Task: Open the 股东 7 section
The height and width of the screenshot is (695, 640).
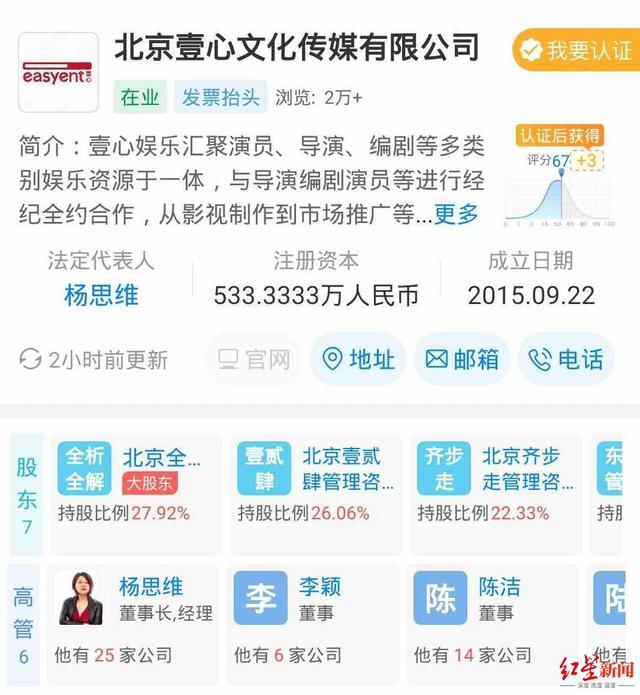Action: coord(26,493)
